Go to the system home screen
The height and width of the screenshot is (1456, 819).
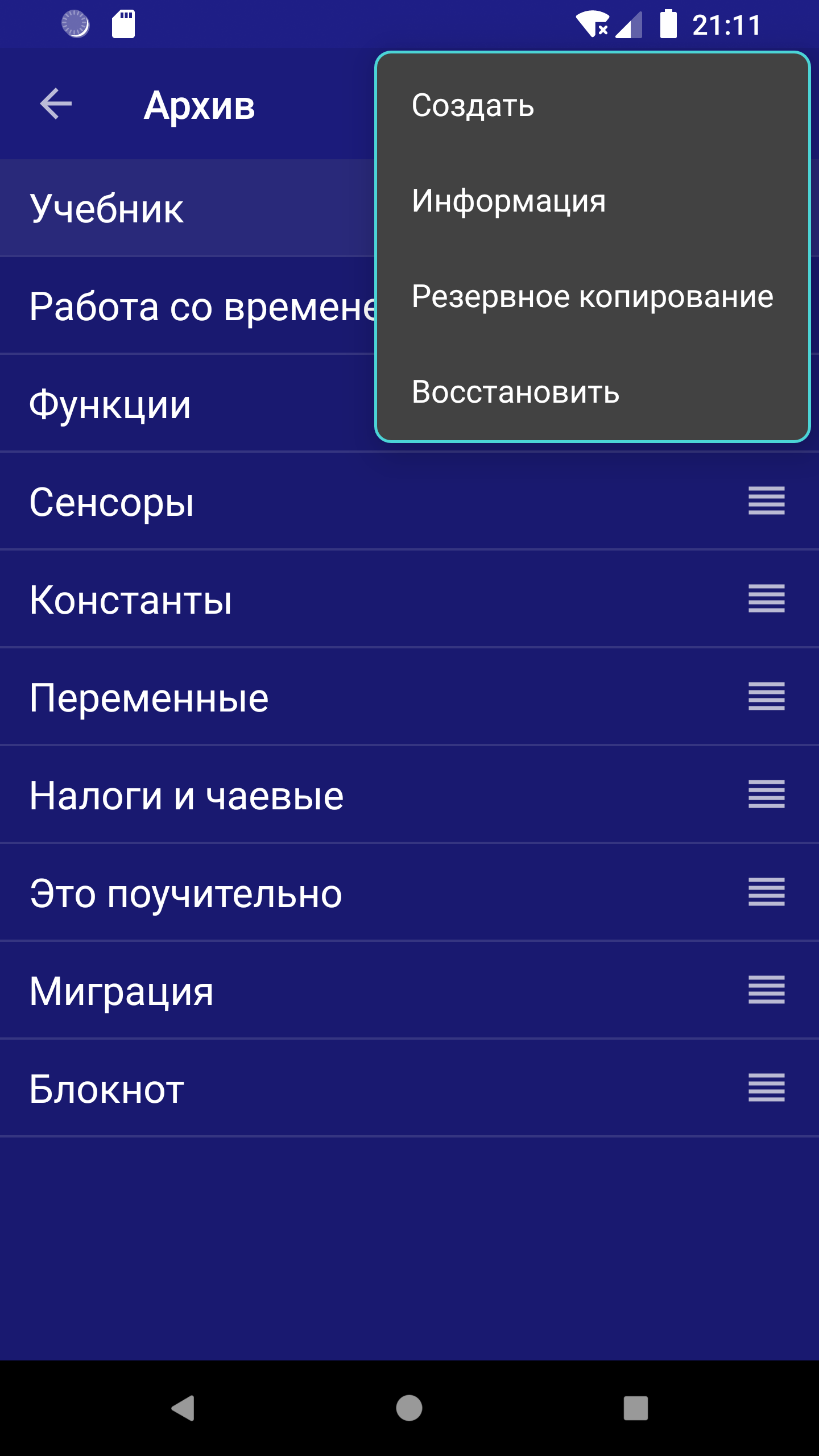[x=409, y=1408]
